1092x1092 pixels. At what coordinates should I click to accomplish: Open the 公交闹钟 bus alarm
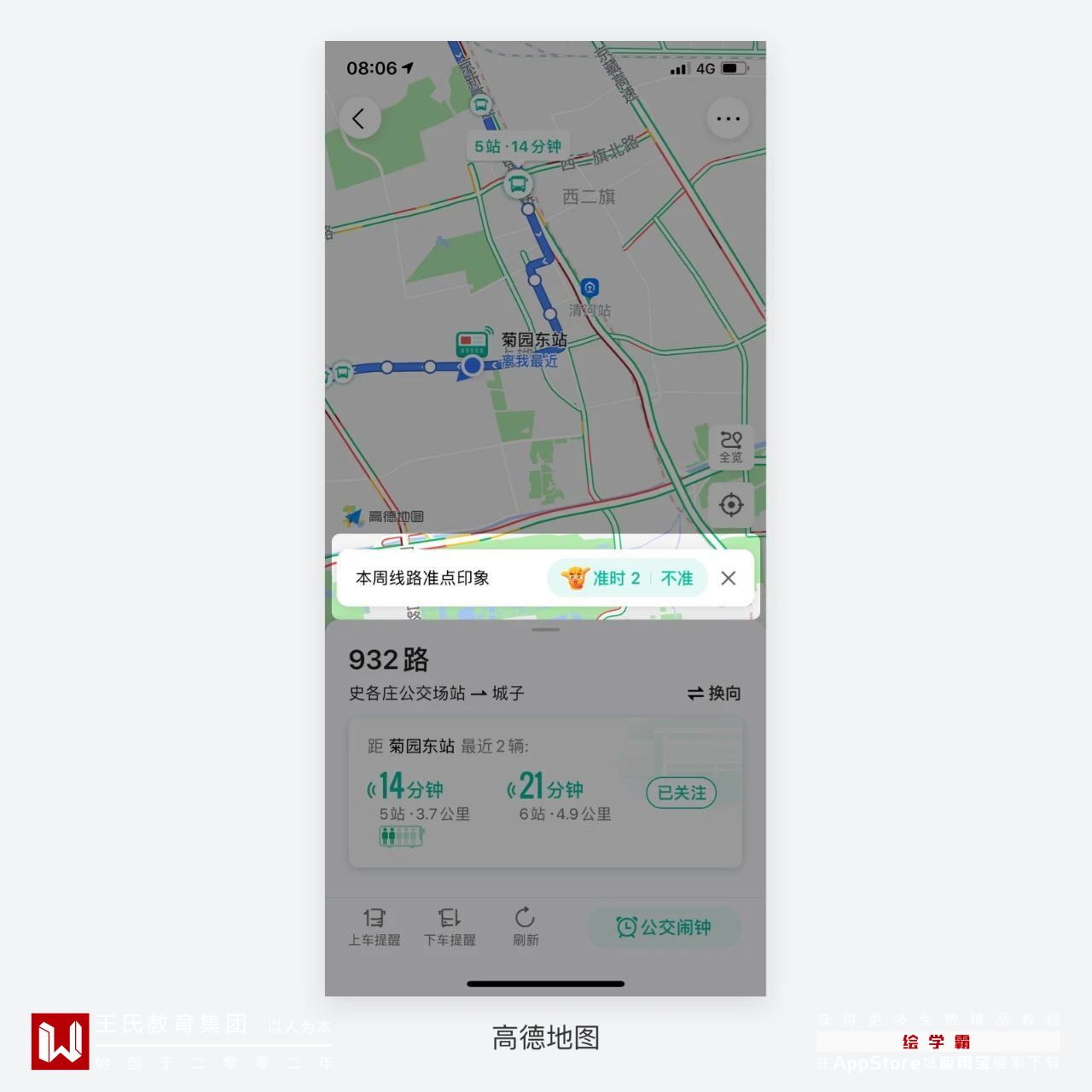(x=664, y=927)
